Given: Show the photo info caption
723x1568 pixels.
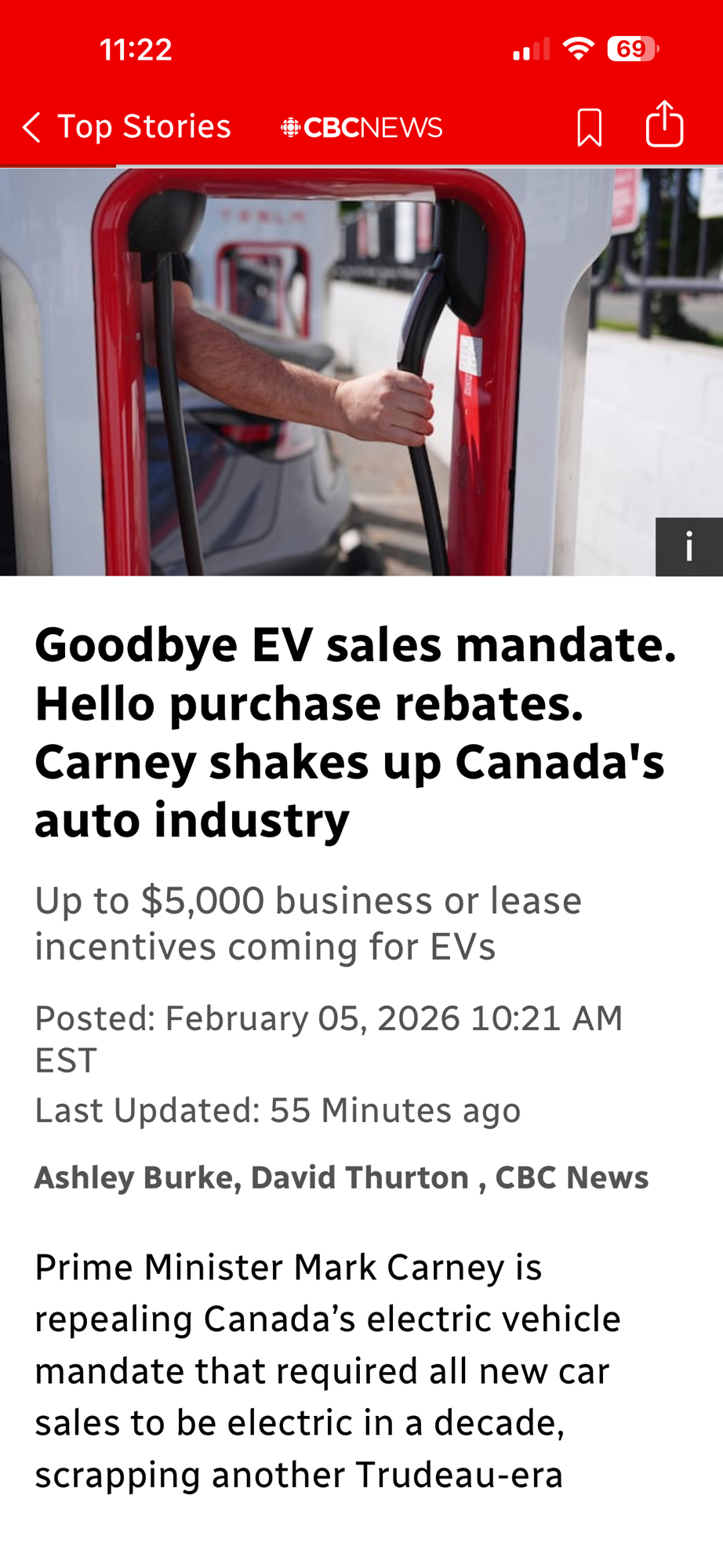Looking at the screenshot, I should [x=688, y=546].
